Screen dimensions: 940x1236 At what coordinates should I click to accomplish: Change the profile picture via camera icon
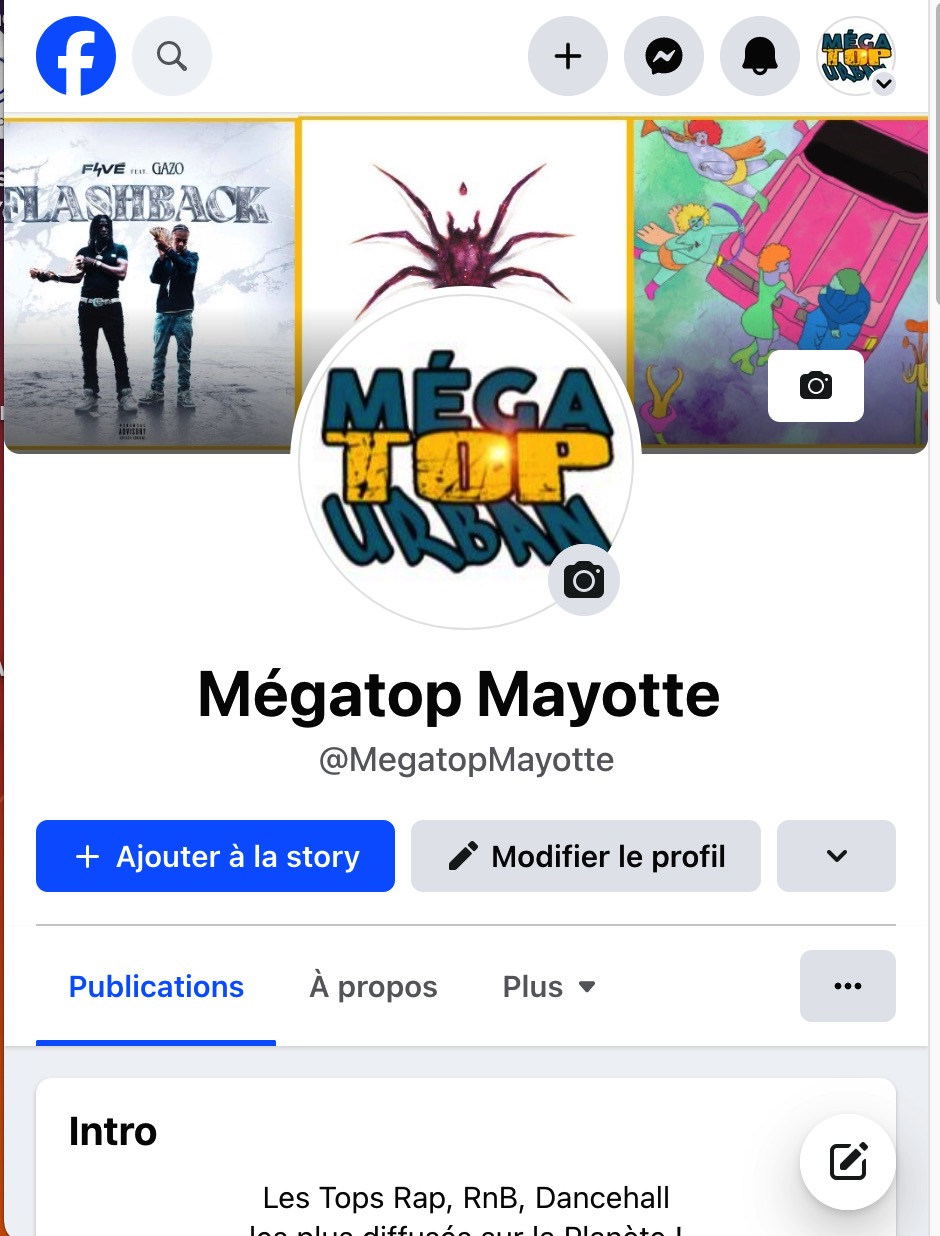pyautogui.click(x=584, y=580)
